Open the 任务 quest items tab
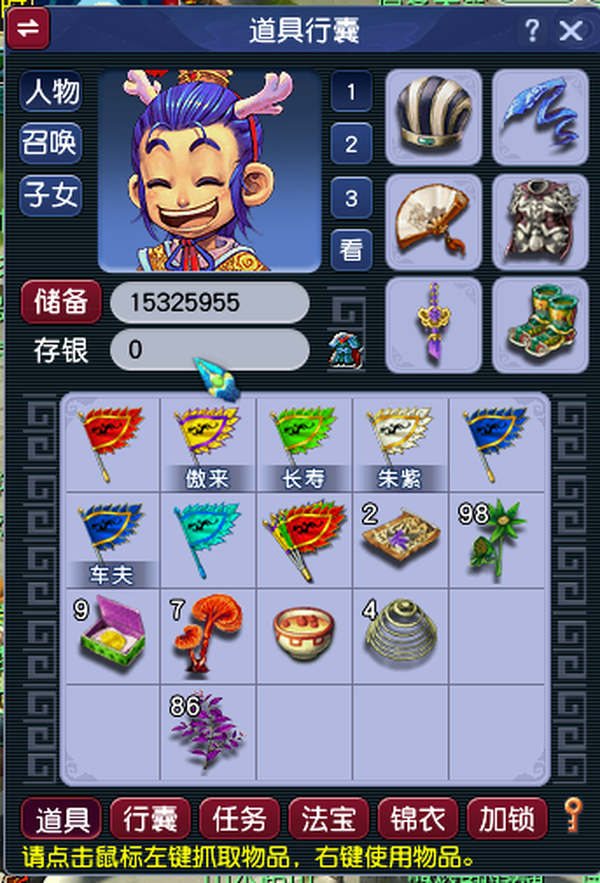 (240, 820)
